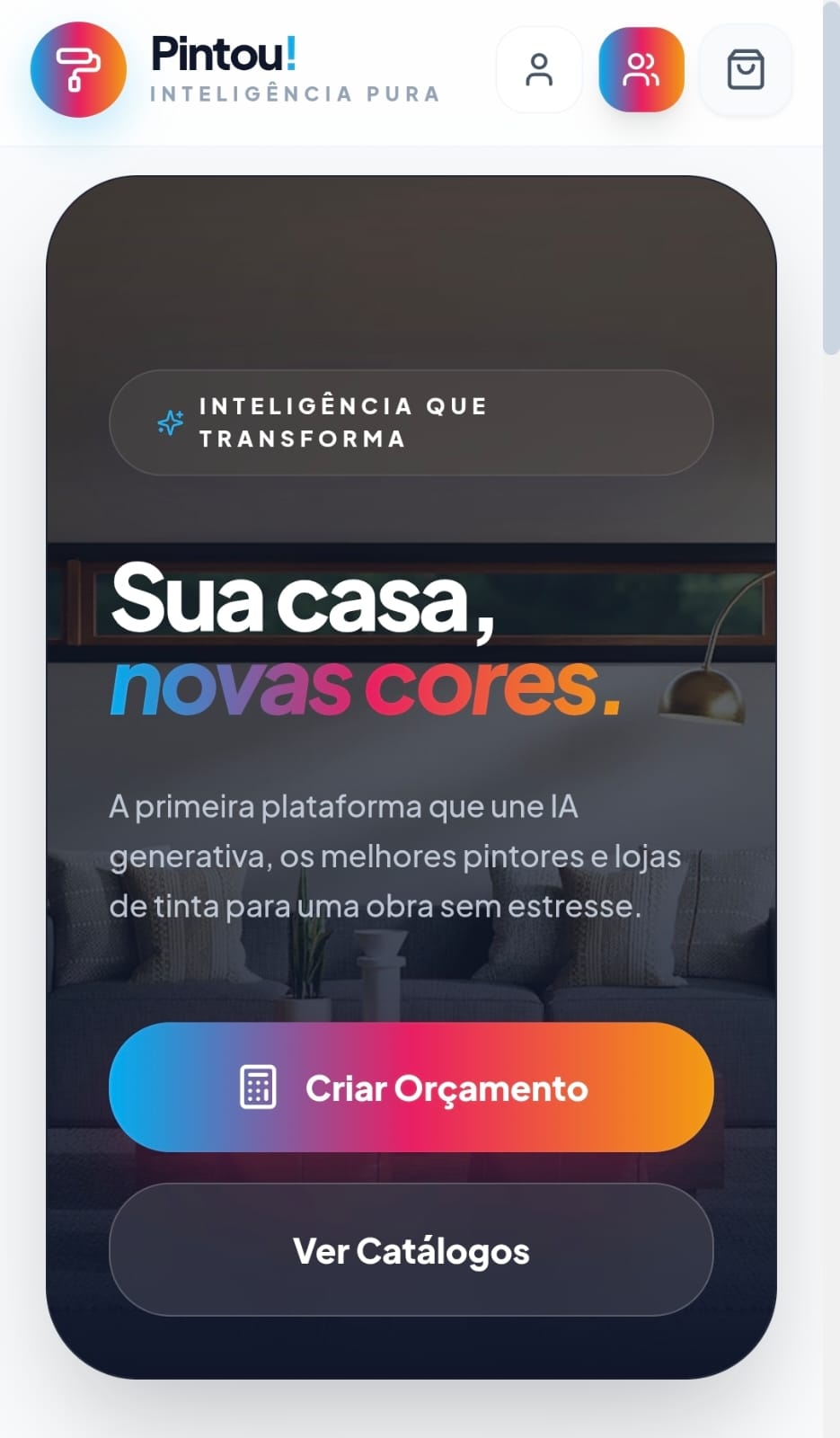Click the sparkle icon next to INTELIGÊNCIA QUE TRANSFORMA
This screenshot has width=840, height=1438.
coord(169,422)
